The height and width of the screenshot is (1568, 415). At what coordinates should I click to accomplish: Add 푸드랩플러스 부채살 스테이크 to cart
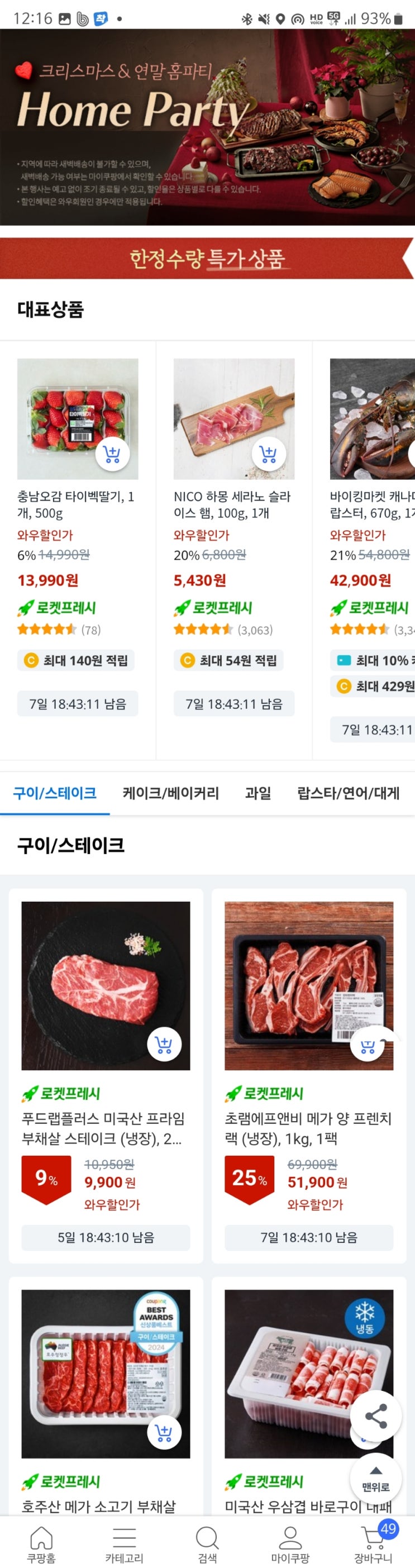coord(164,1045)
